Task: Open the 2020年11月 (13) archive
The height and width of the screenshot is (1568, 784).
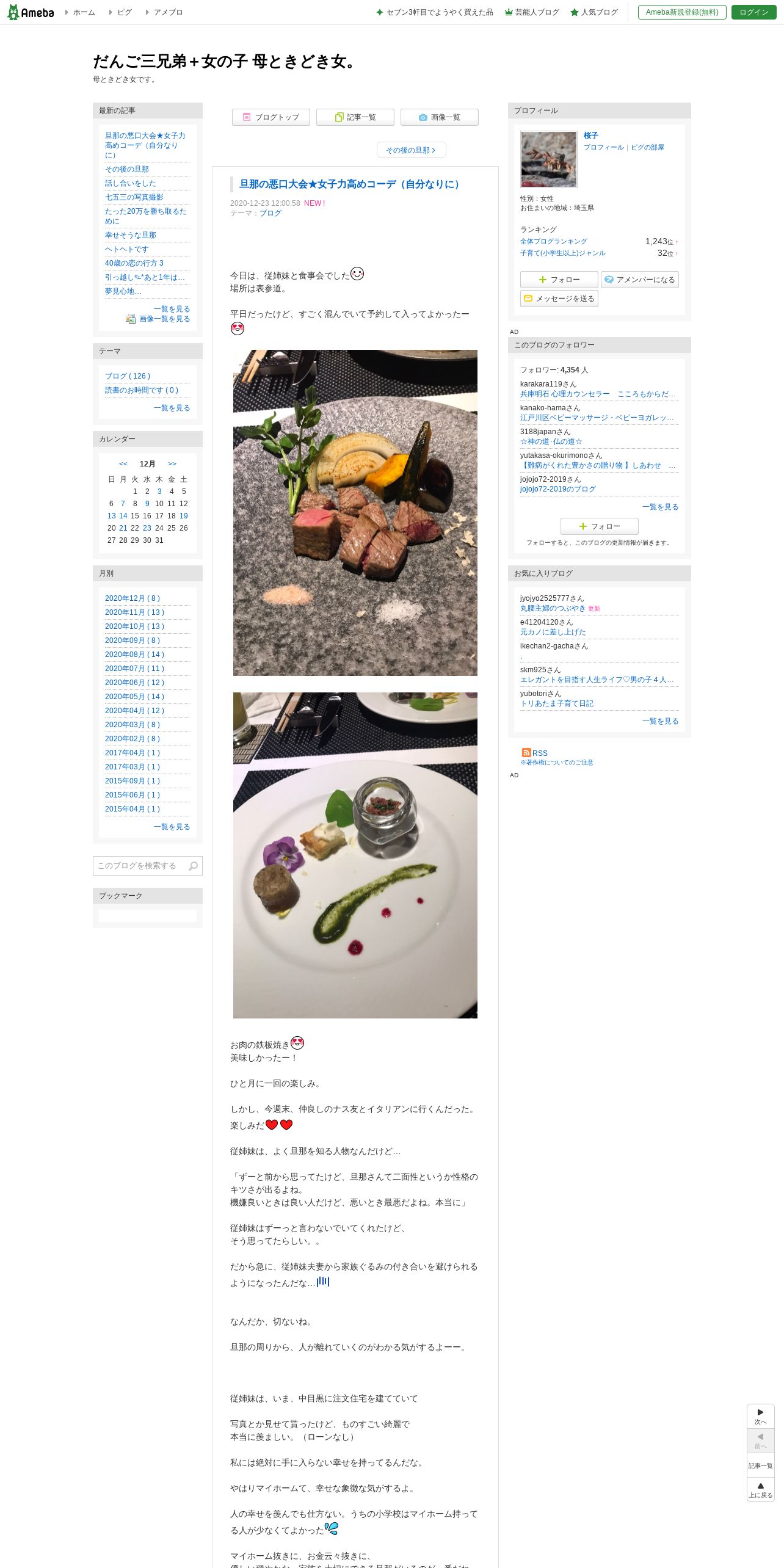Action: [135, 612]
